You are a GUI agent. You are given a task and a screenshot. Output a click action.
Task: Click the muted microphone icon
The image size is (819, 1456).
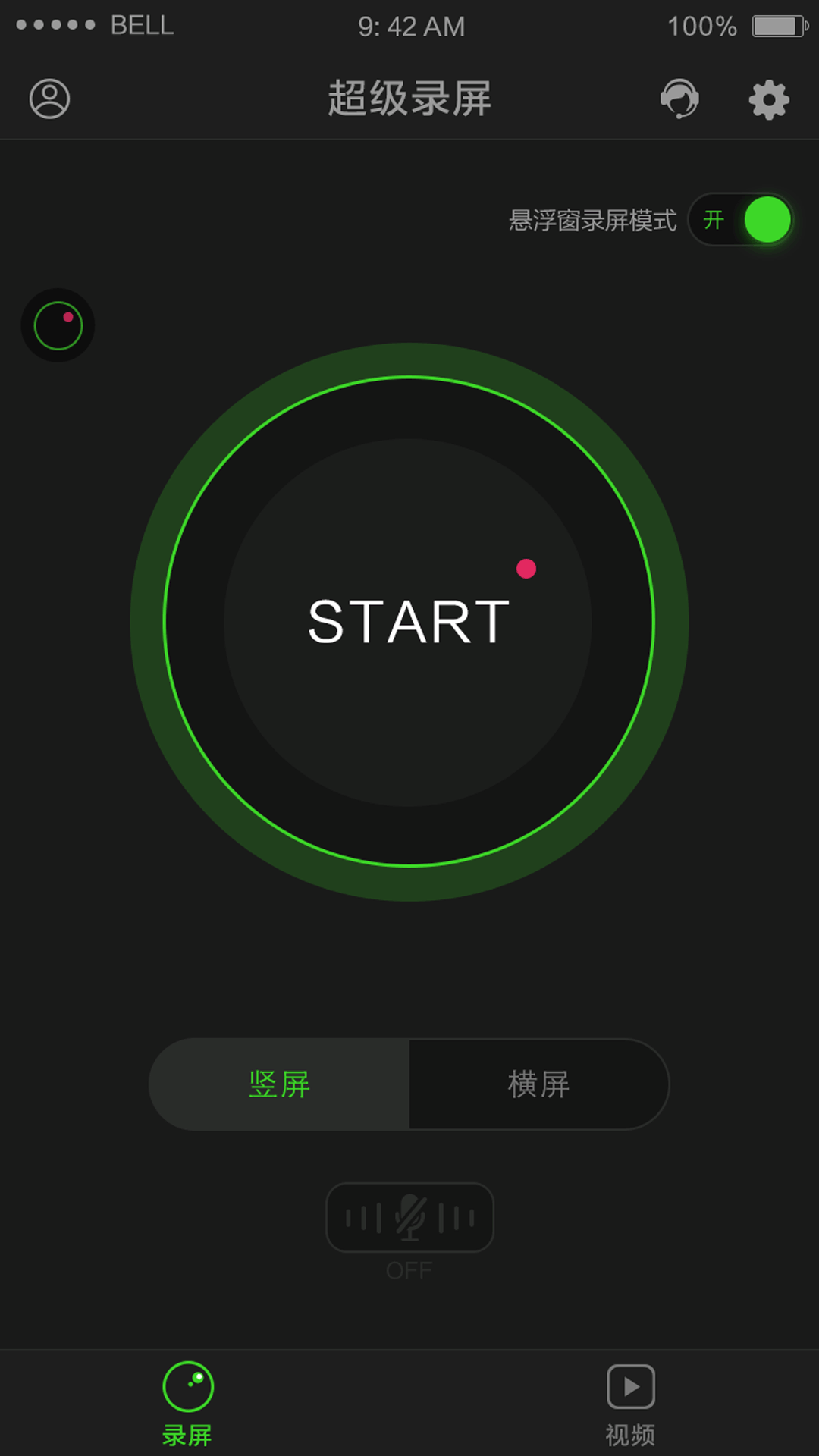[x=409, y=1217]
